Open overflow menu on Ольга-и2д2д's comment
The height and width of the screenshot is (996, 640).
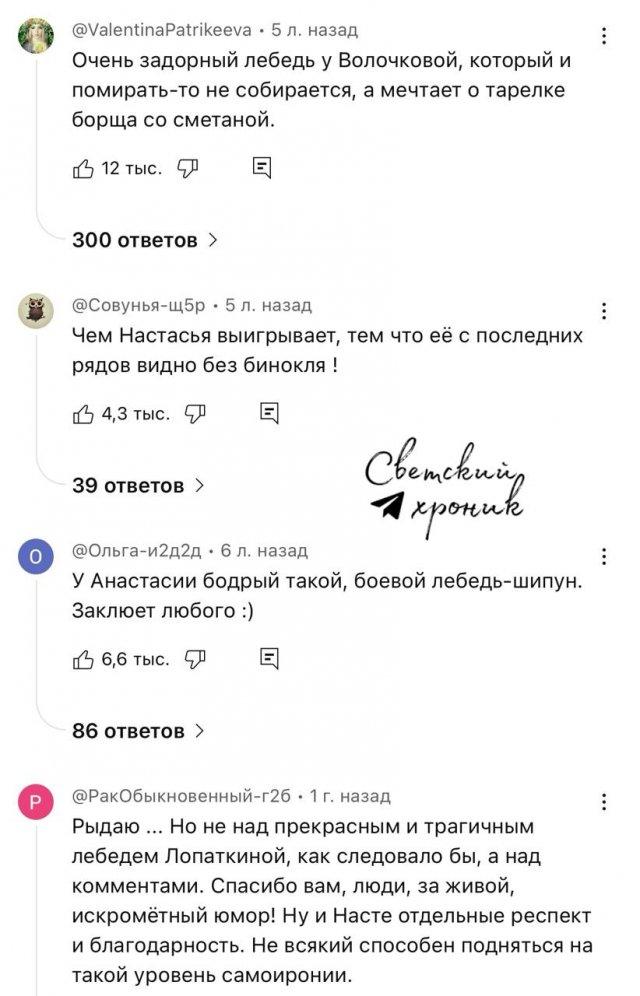click(603, 556)
